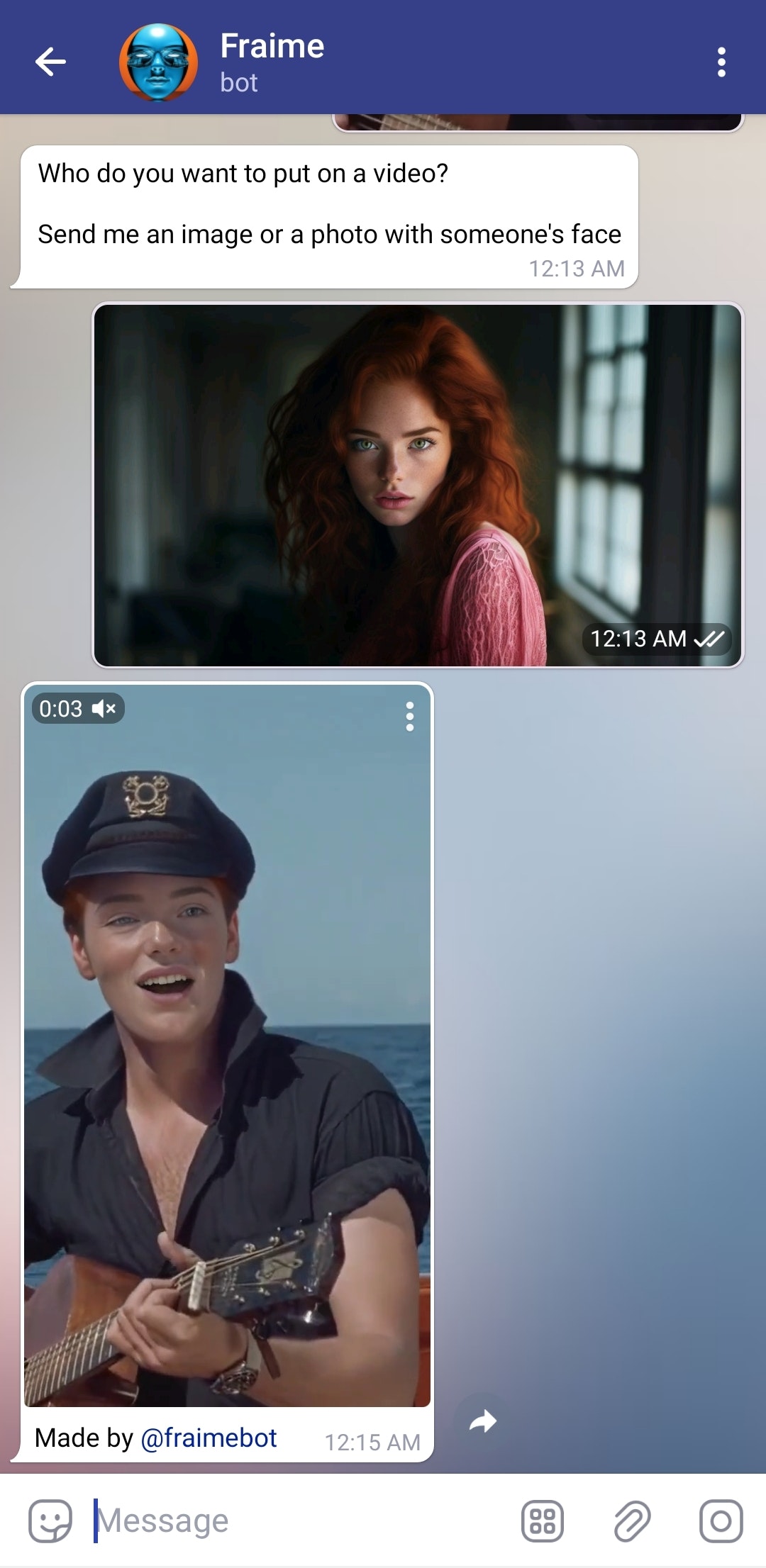Open the sent redhead photo
The width and height of the screenshot is (766, 1568).
[x=418, y=486]
